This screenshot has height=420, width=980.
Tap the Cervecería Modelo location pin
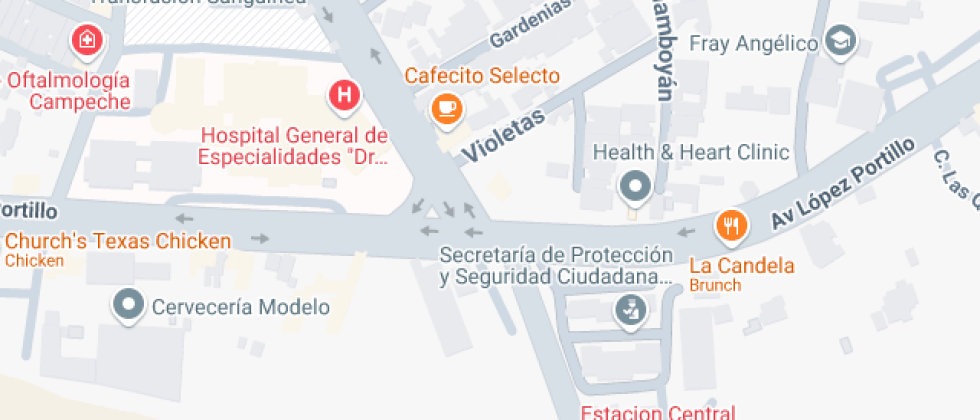129,306
